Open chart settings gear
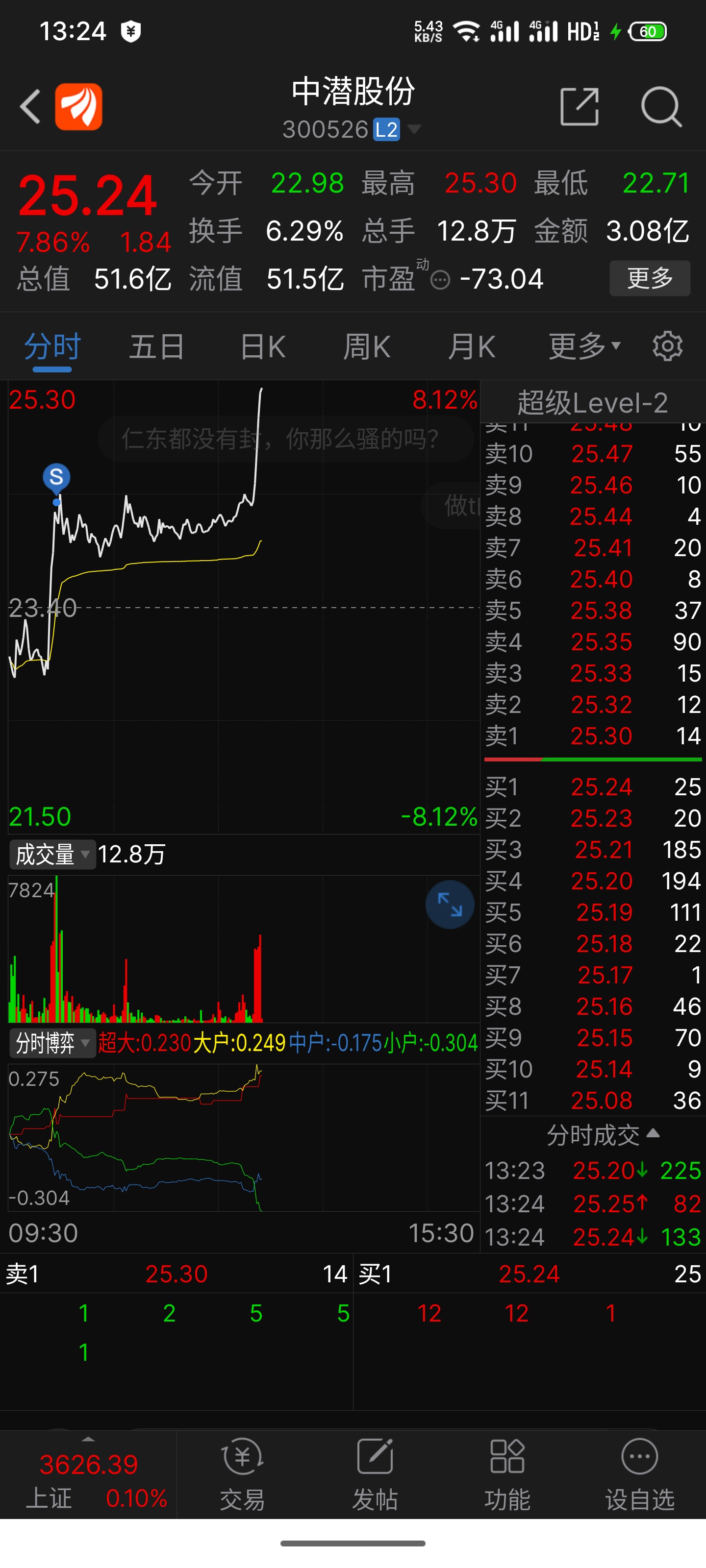This screenshot has width=706, height=1568. [668, 346]
